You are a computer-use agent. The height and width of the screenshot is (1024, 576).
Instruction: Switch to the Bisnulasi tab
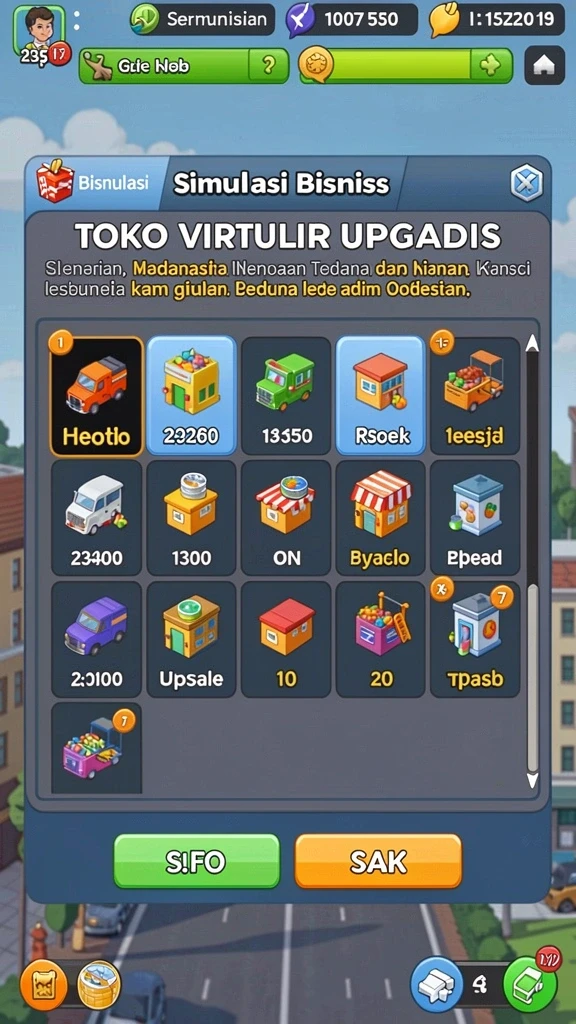[x=95, y=183]
